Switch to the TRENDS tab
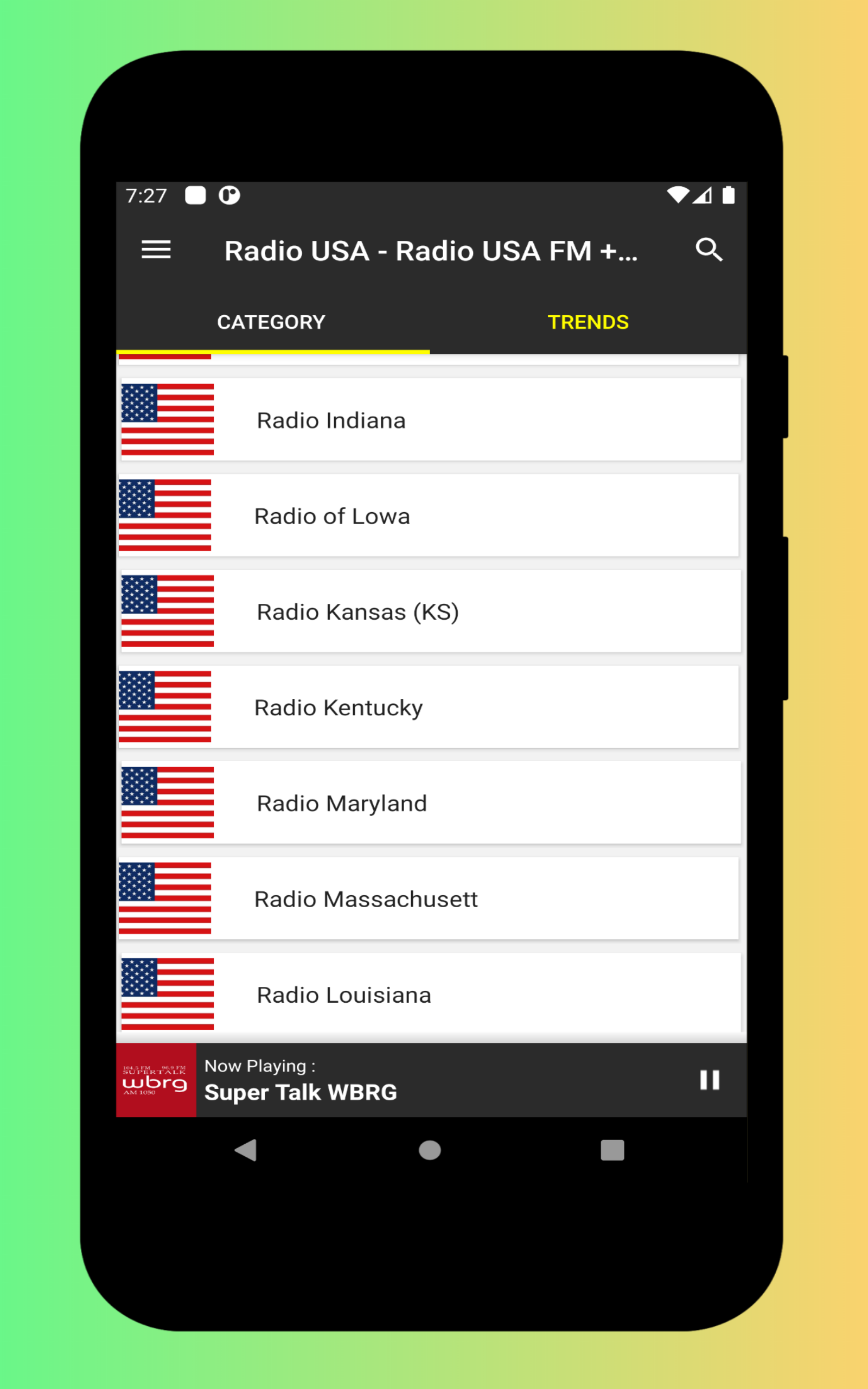 coord(588,322)
